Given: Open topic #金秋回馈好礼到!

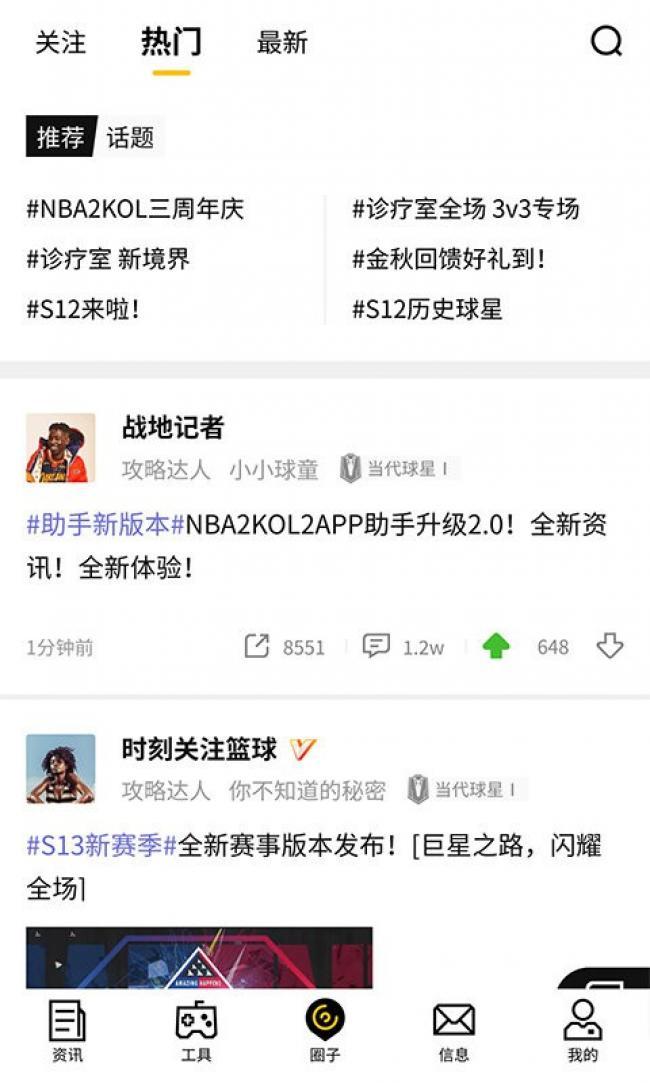Looking at the screenshot, I should point(450,259).
